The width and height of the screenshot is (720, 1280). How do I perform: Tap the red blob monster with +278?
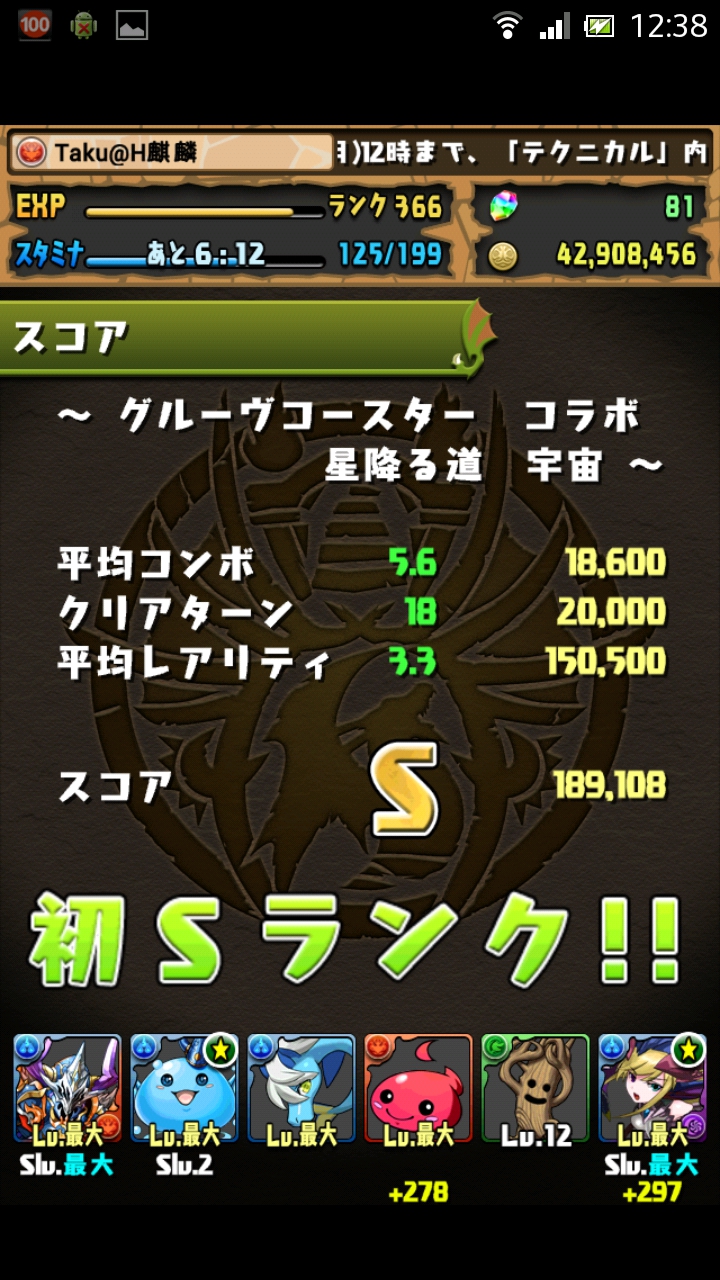click(x=418, y=1090)
